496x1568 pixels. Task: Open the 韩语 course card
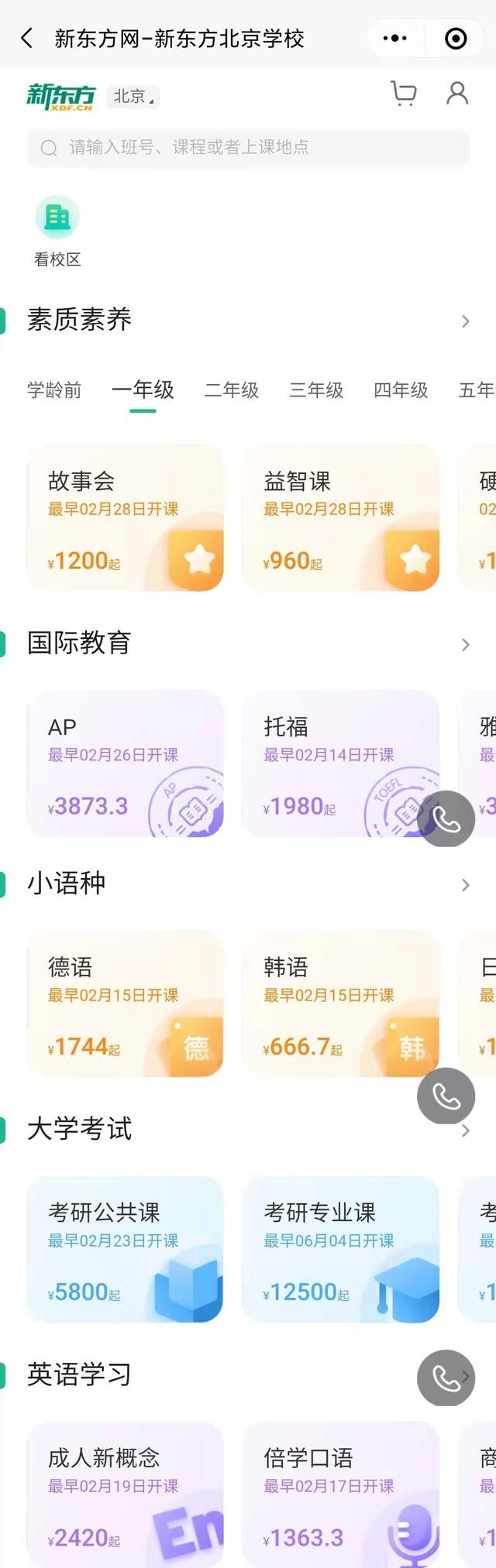(341, 1004)
